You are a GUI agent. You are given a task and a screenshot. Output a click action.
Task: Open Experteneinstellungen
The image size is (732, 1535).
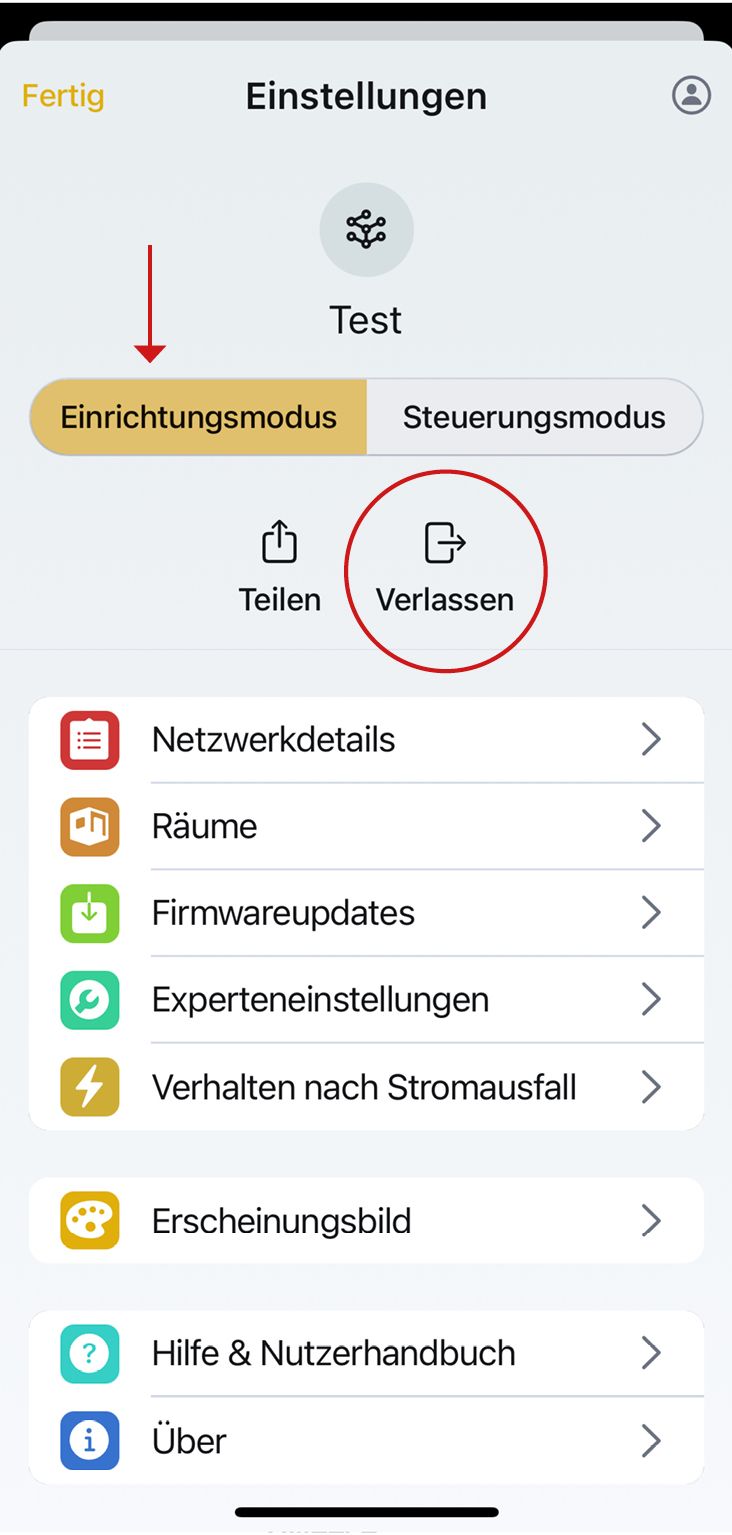click(x=366, y=1000)
